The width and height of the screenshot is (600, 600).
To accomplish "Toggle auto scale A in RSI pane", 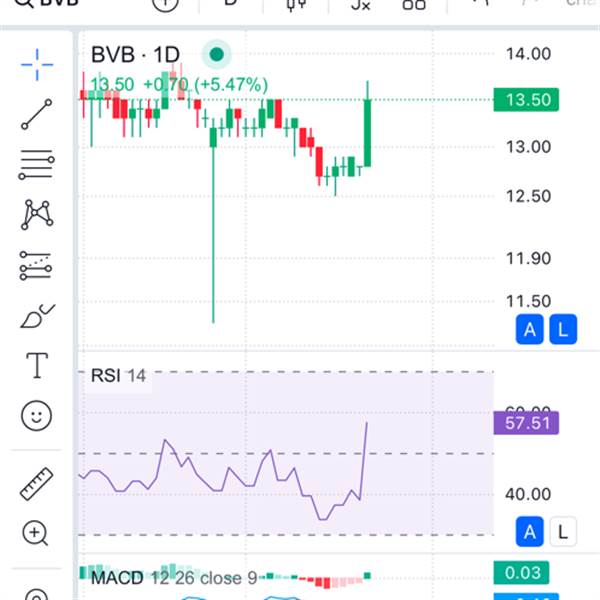I will point(530,532).
